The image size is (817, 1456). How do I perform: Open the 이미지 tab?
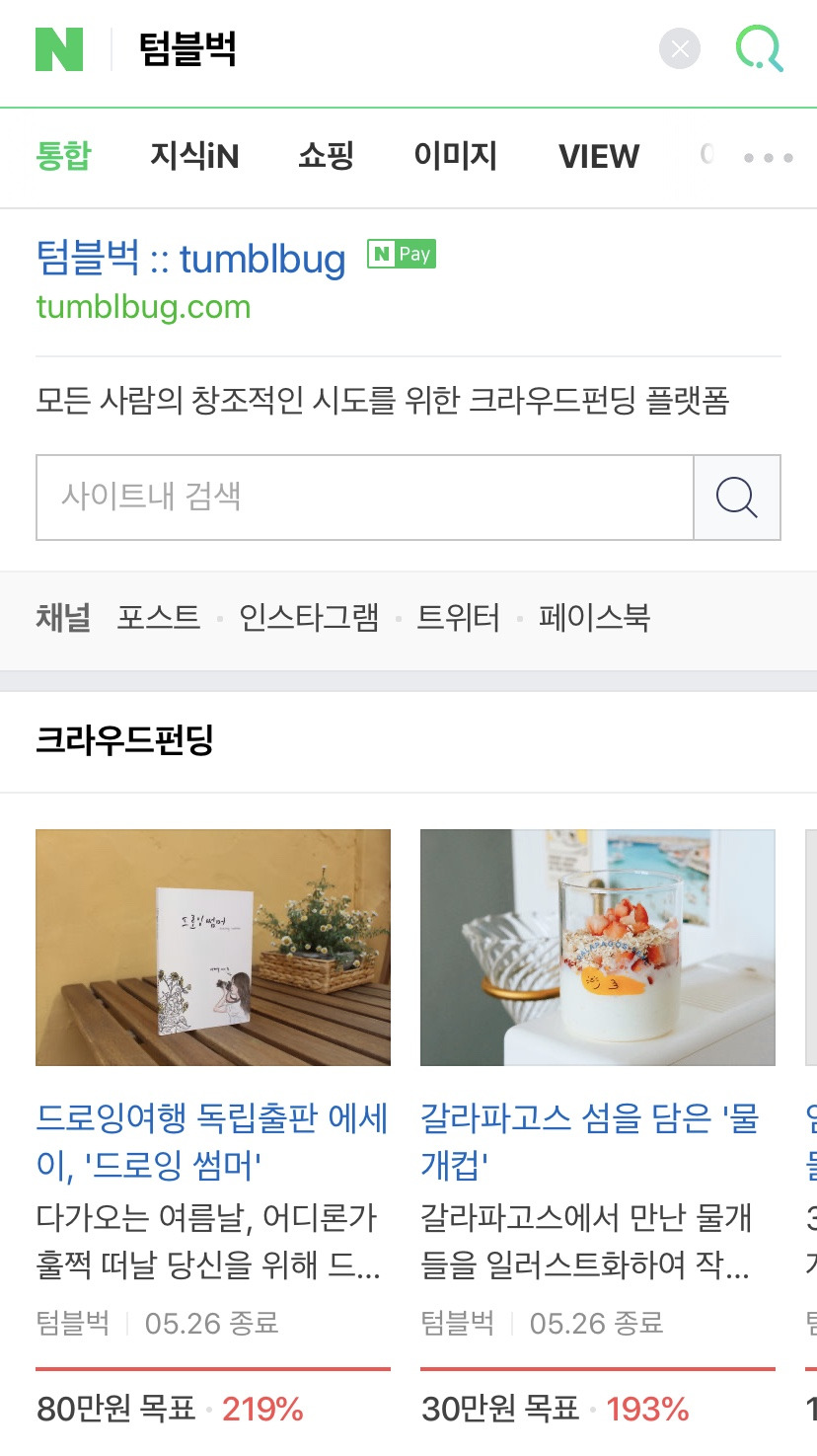(x=457, y=156)
